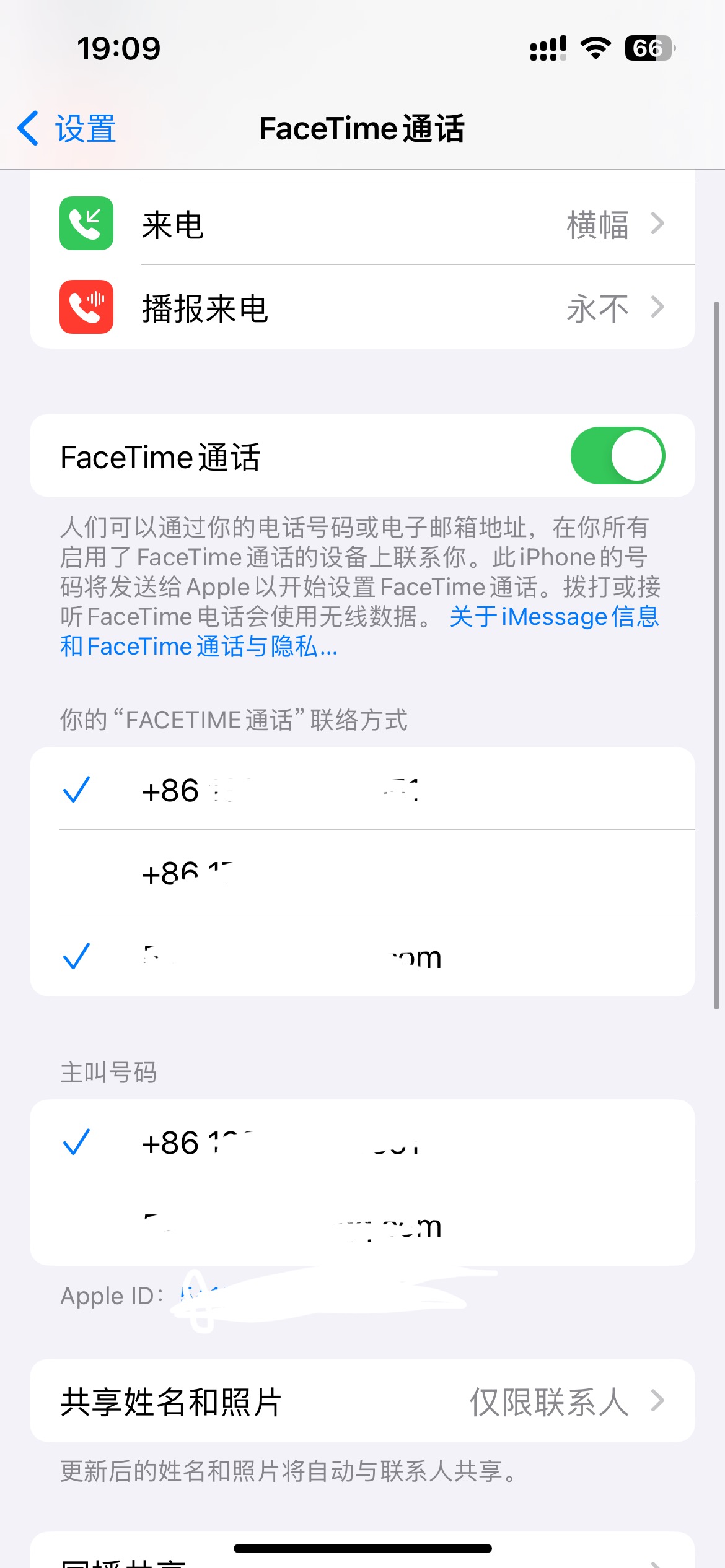Image resolution: width=725 pixels, height=1568 pixels.
Task: Open the 播报来电 setting
Action: click(362, 308)
